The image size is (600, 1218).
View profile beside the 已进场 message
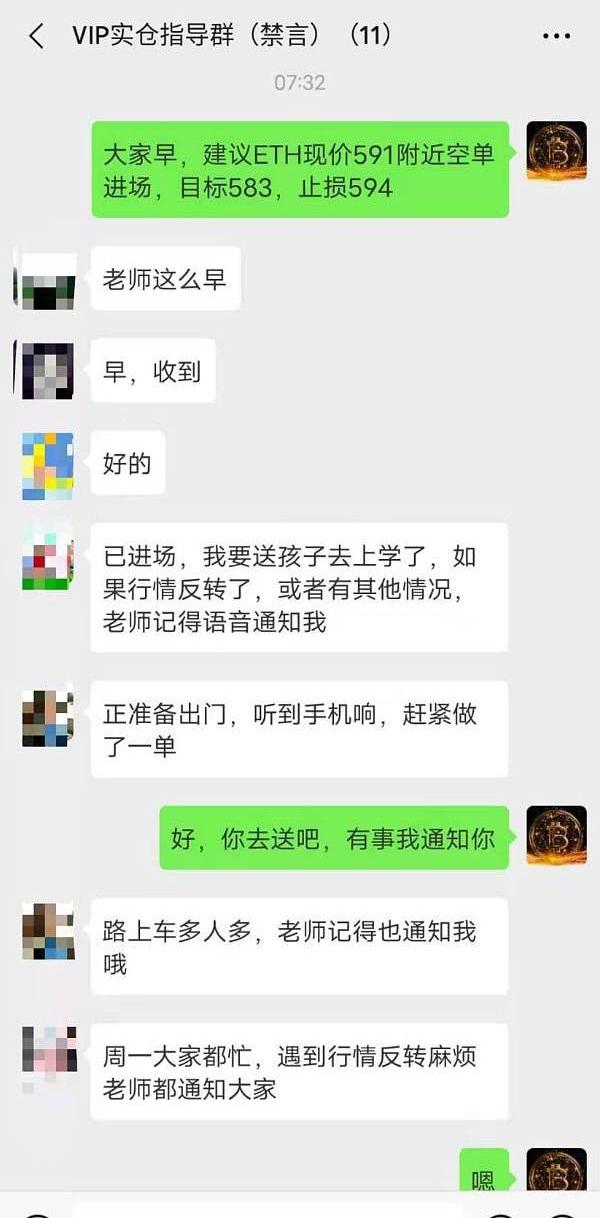click(x=47, y=558)
